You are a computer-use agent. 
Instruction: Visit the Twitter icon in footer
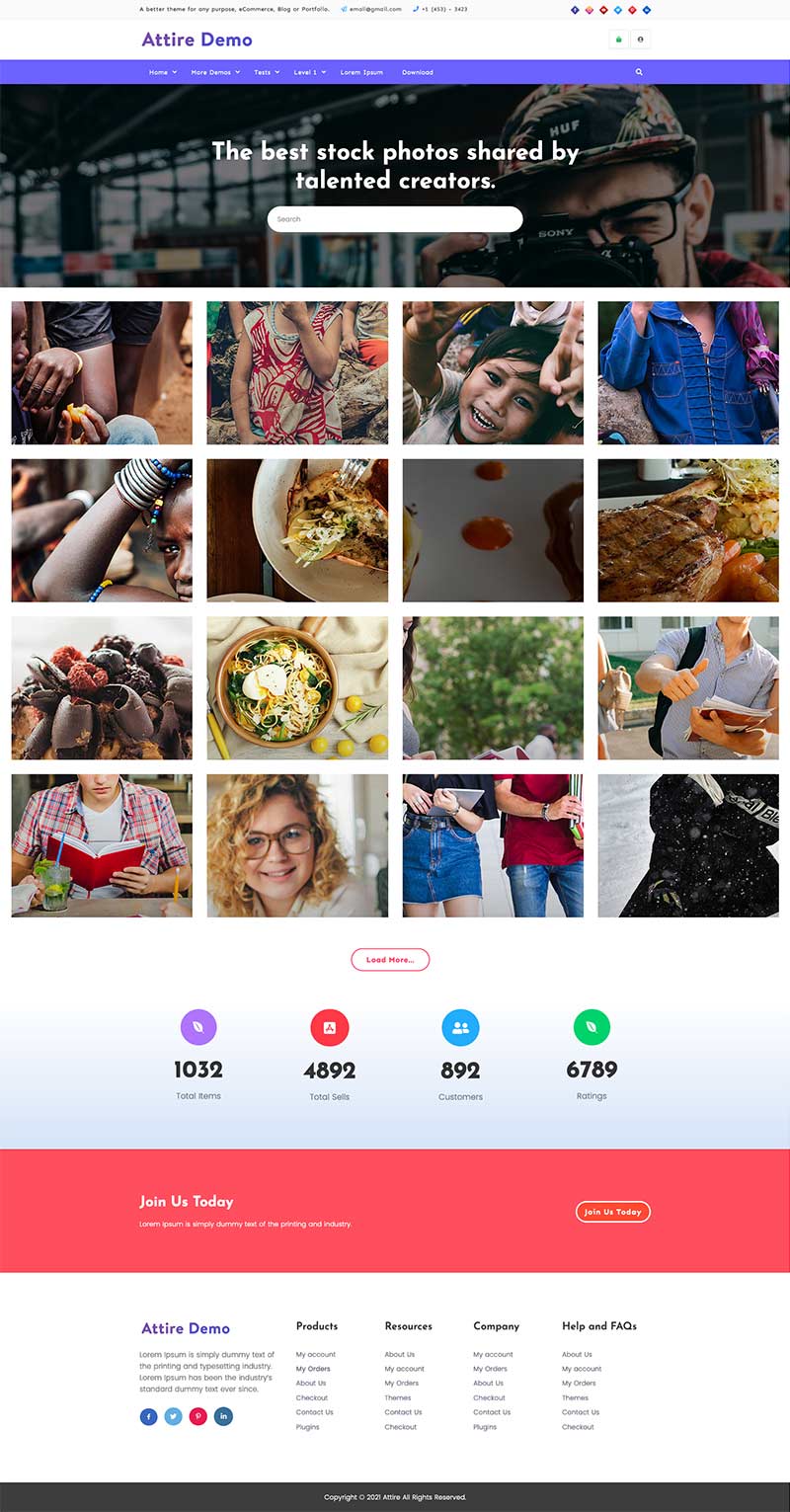pyautogui.click(x=174, y=1416)
